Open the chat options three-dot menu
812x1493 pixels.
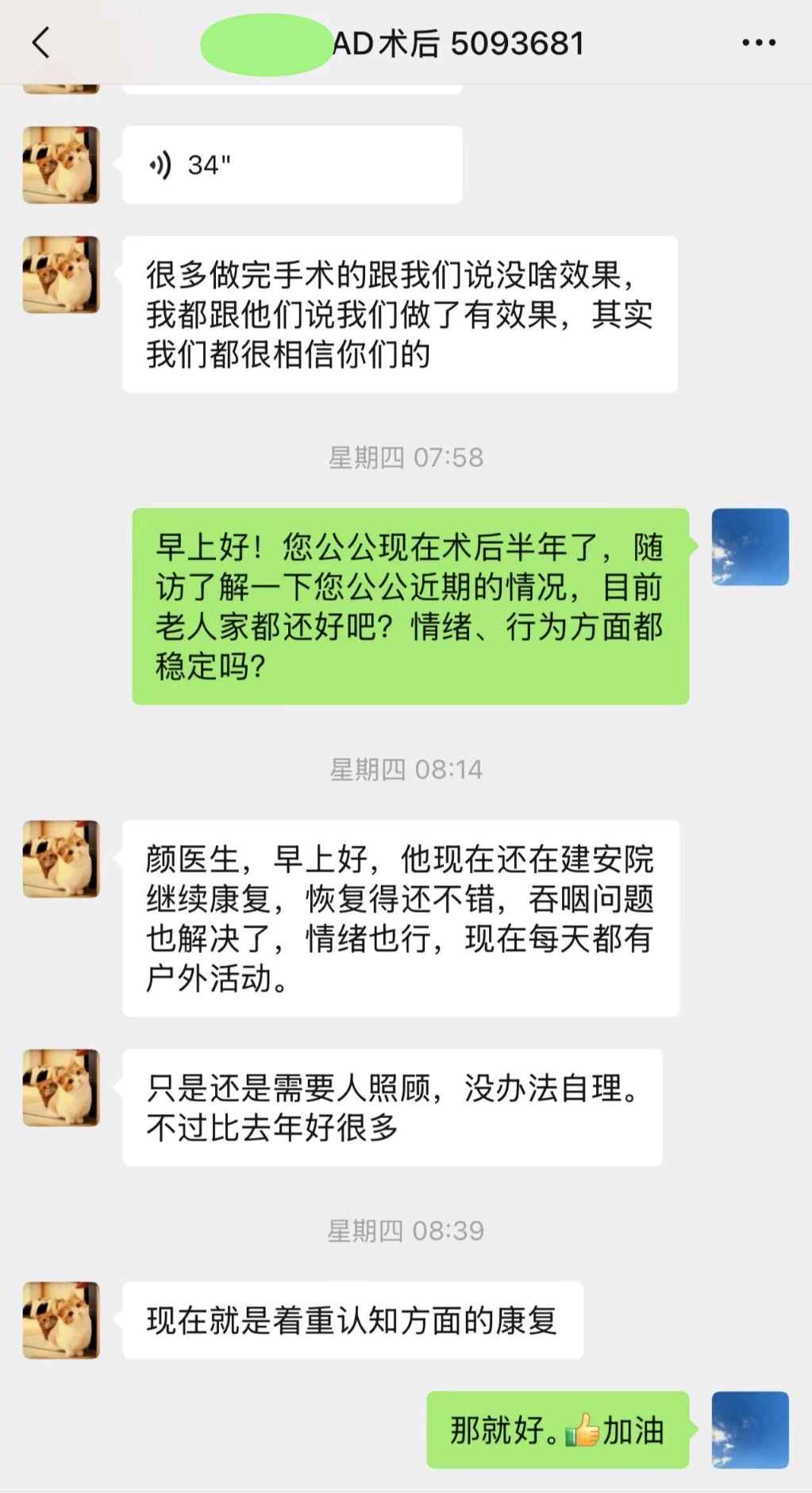pyautogui.click(x=758, y=44)
